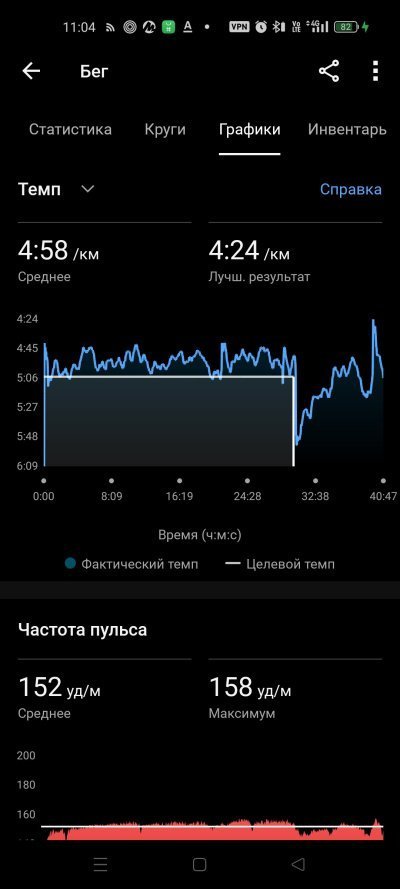Go back from the Бег activity
Image resolution: width=400 pixels, height=889 pixels.
[31, 71]
